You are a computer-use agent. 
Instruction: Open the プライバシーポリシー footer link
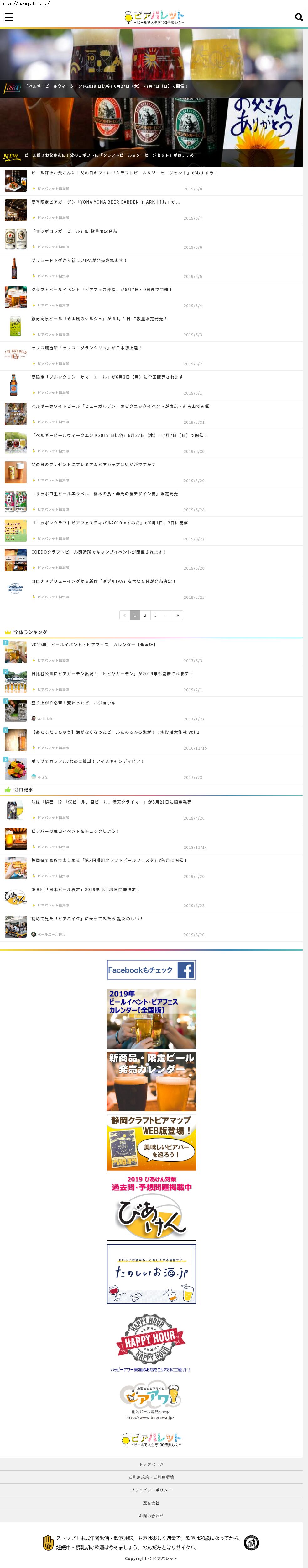pyautogui.click(x=151, y=1490)
